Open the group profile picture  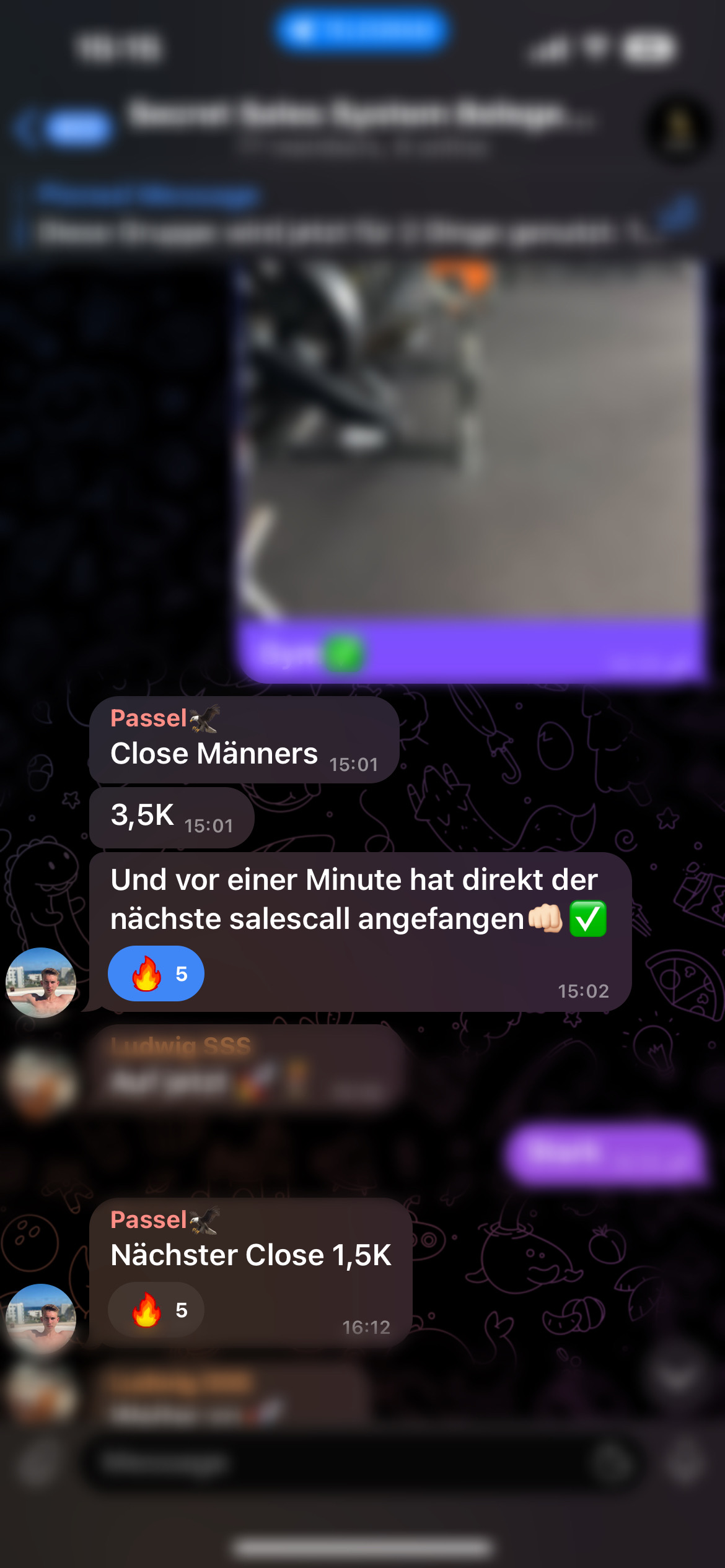[x=679, y=129]
